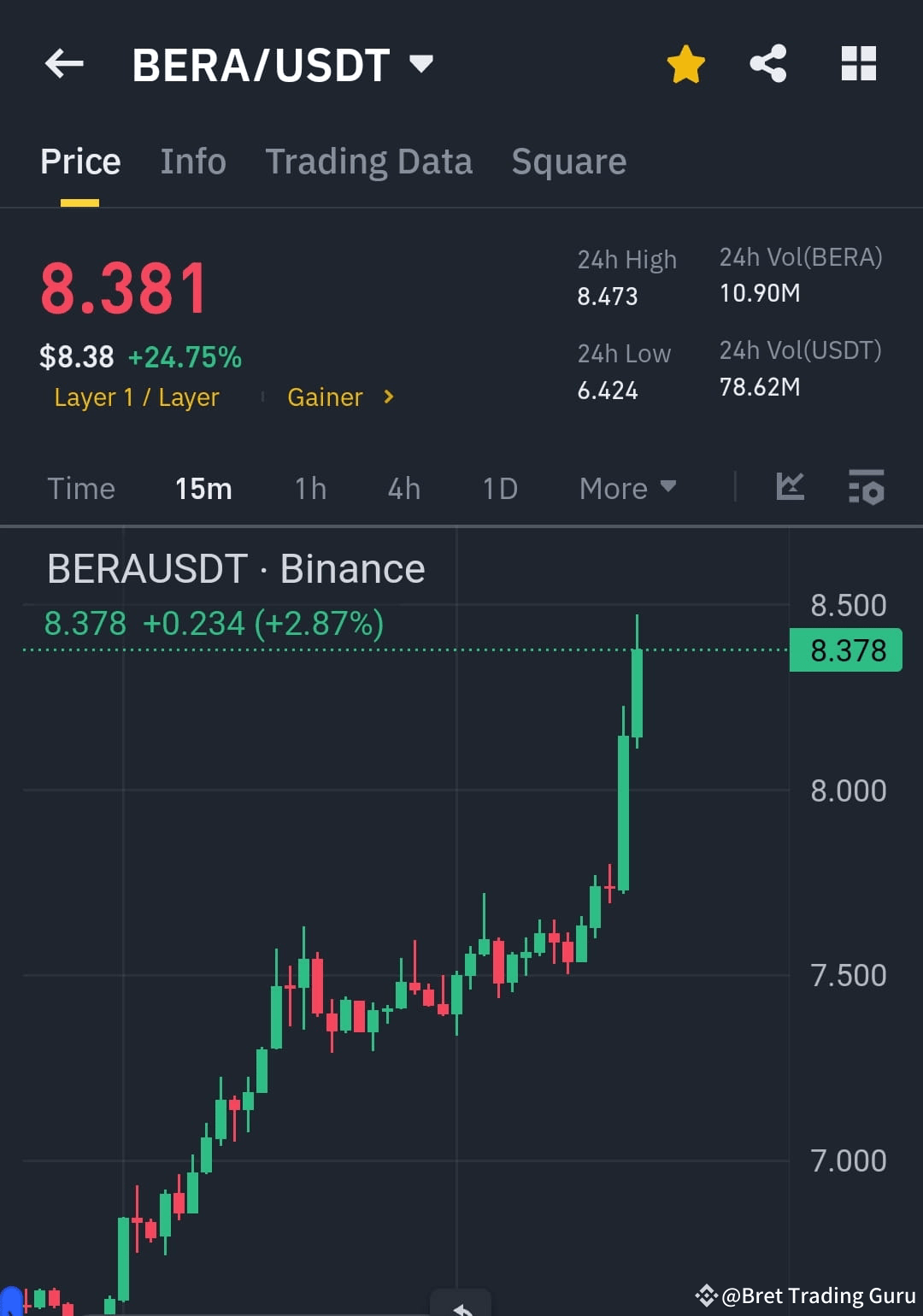
Task: Tap the return arrow below the chart
Action: (x=461, y=1305)
